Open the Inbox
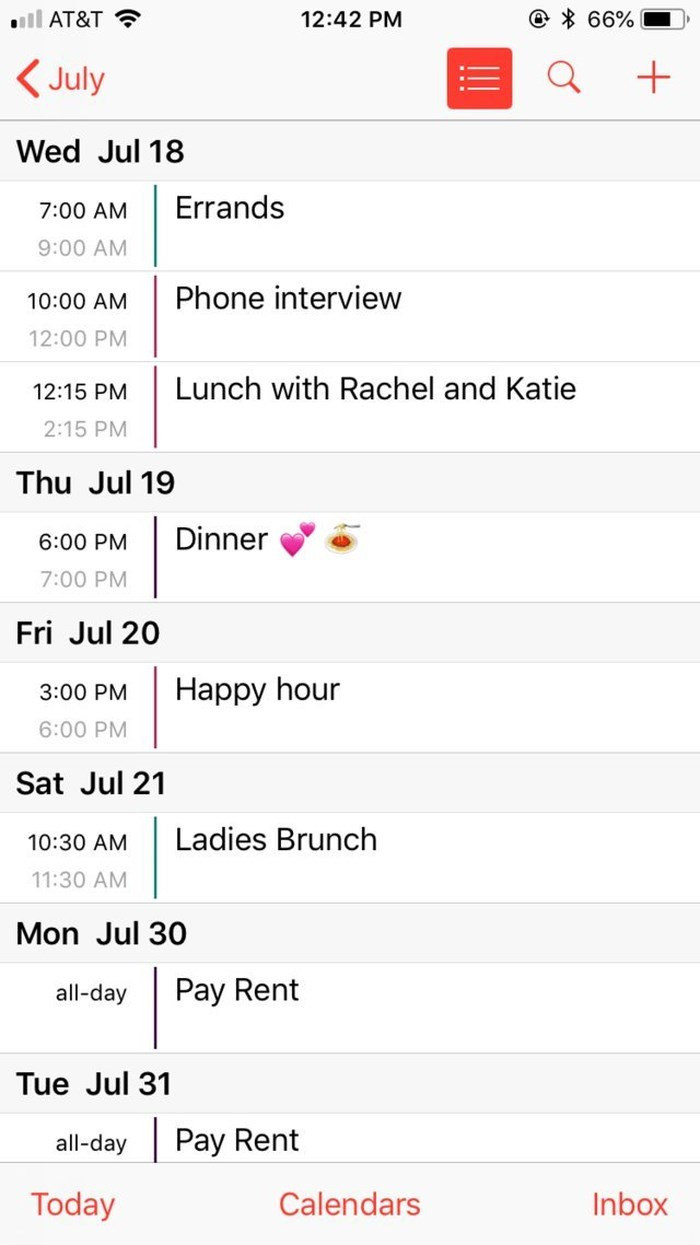700x1245 pixels. click(629, 1204)
